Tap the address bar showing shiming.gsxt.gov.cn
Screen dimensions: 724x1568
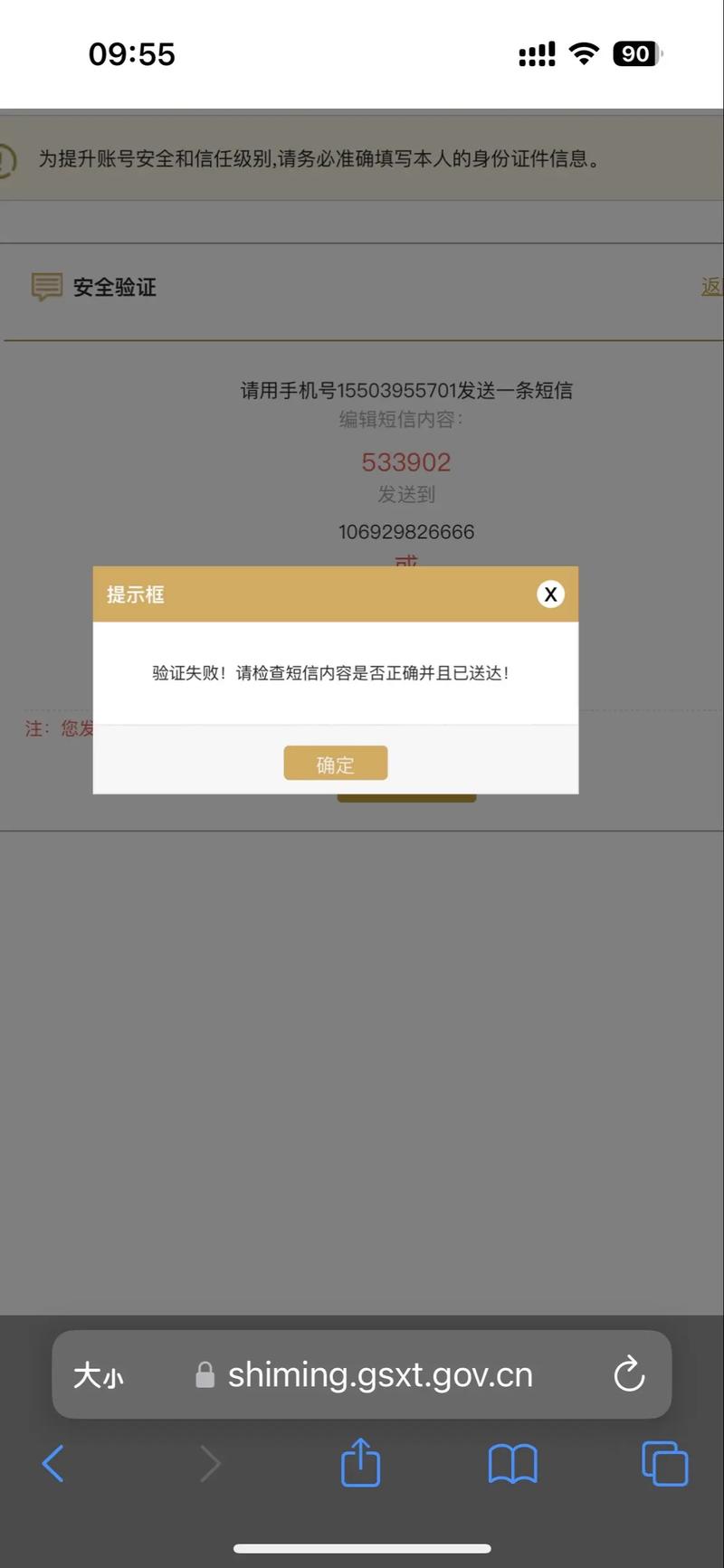[x=380, y=1375]
